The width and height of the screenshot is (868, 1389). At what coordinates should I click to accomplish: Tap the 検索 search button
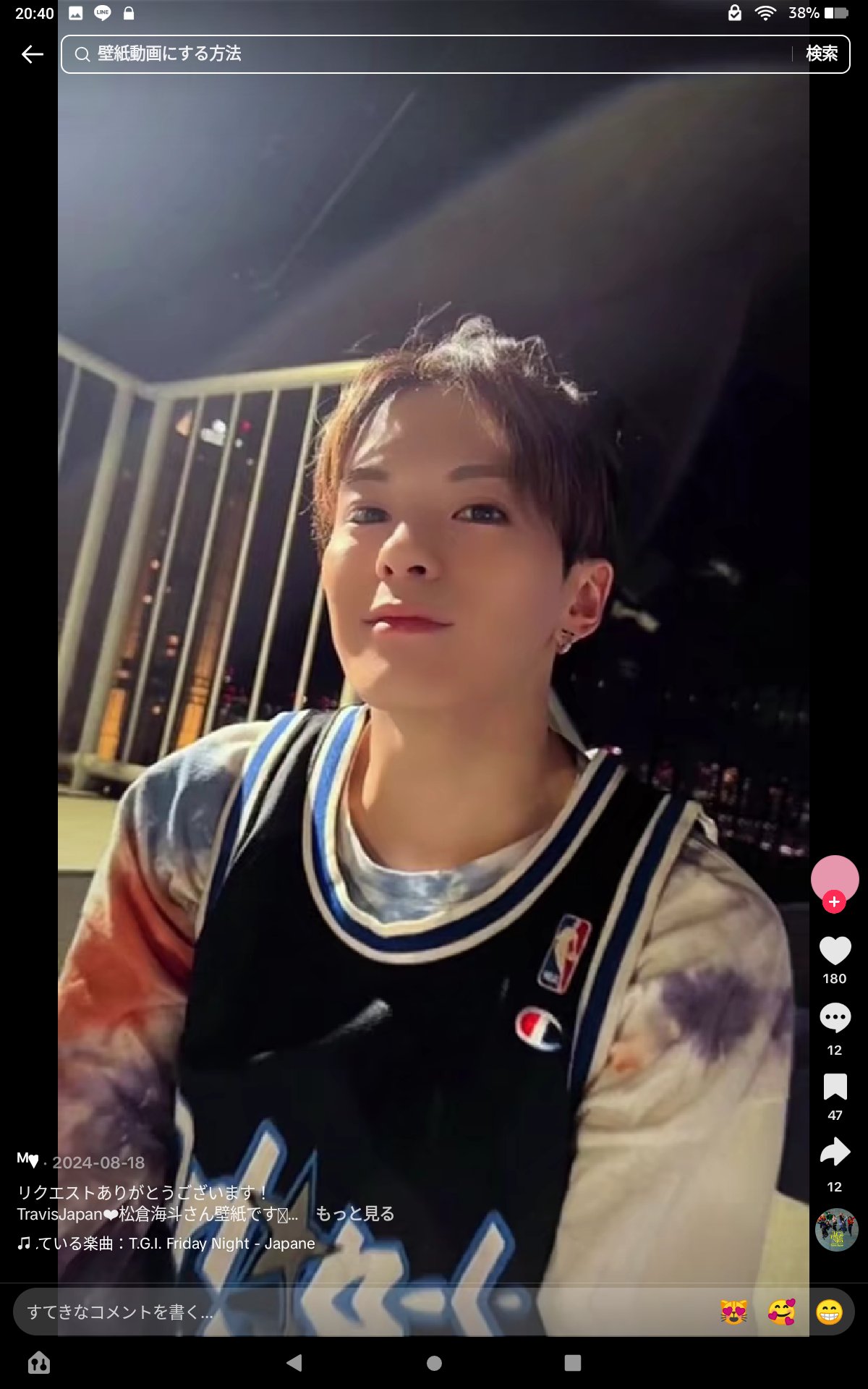tap(822, 54)
